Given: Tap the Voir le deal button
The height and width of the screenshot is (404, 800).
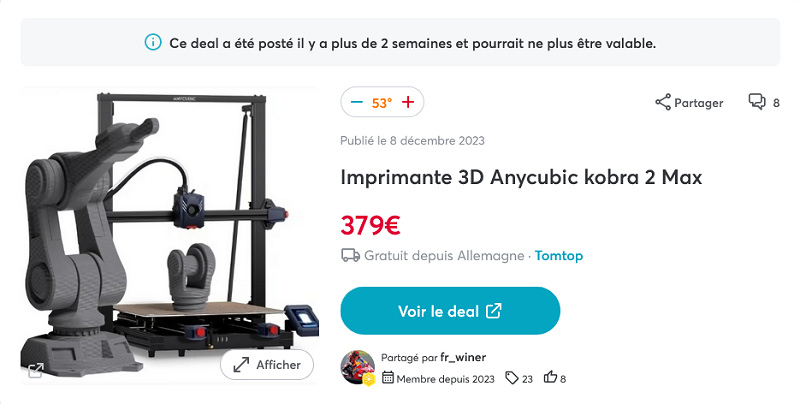Looking at the screenshot, I should point(450,311).
